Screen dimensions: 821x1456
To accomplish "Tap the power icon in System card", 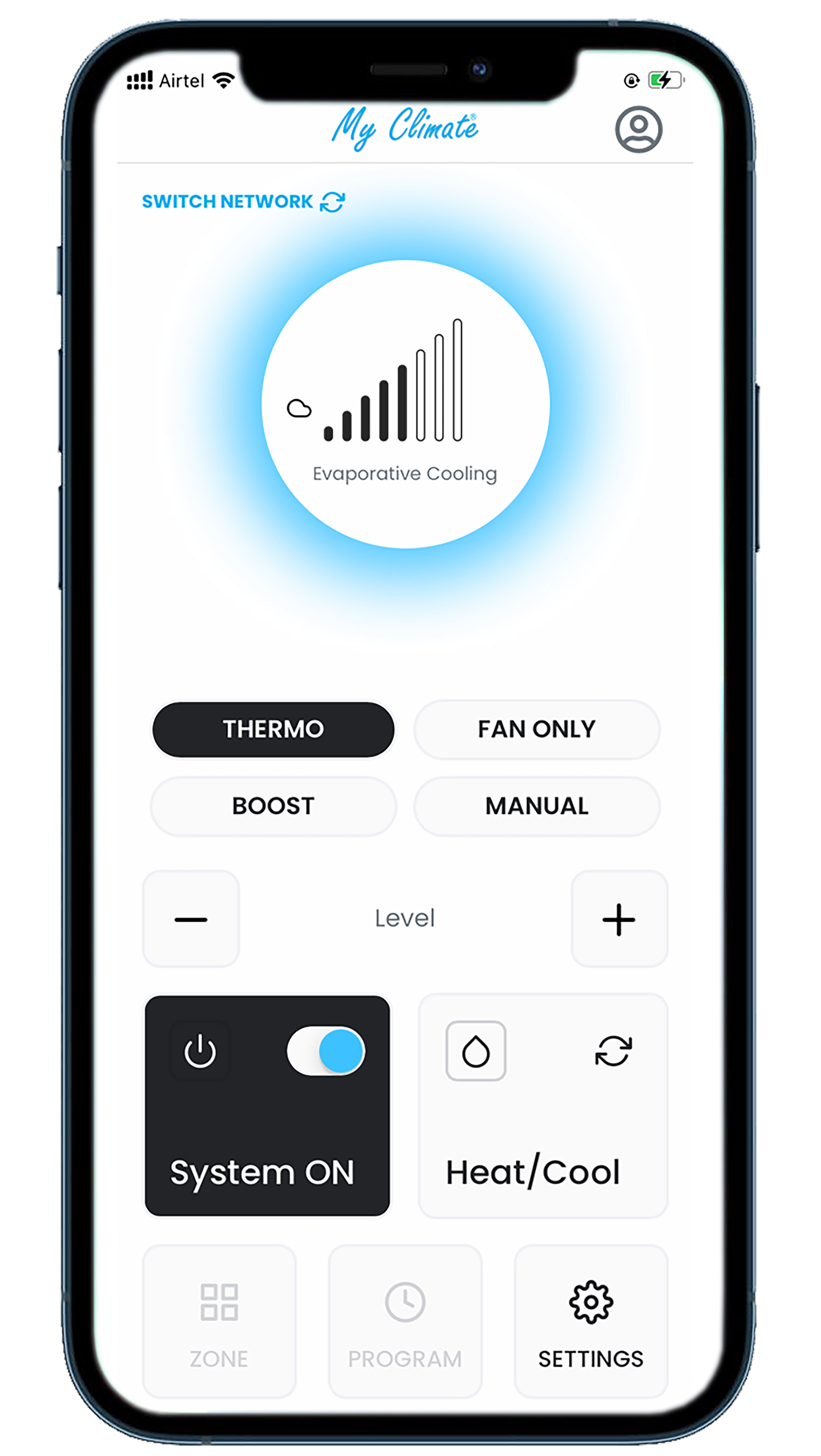I will coord(200,1051).
